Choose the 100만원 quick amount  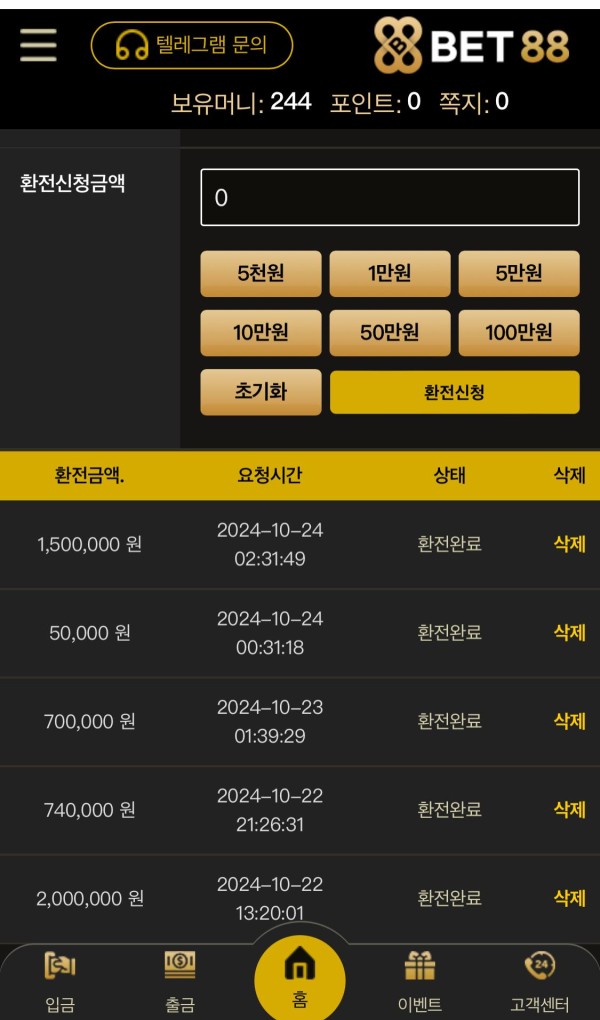coord(519,333)
